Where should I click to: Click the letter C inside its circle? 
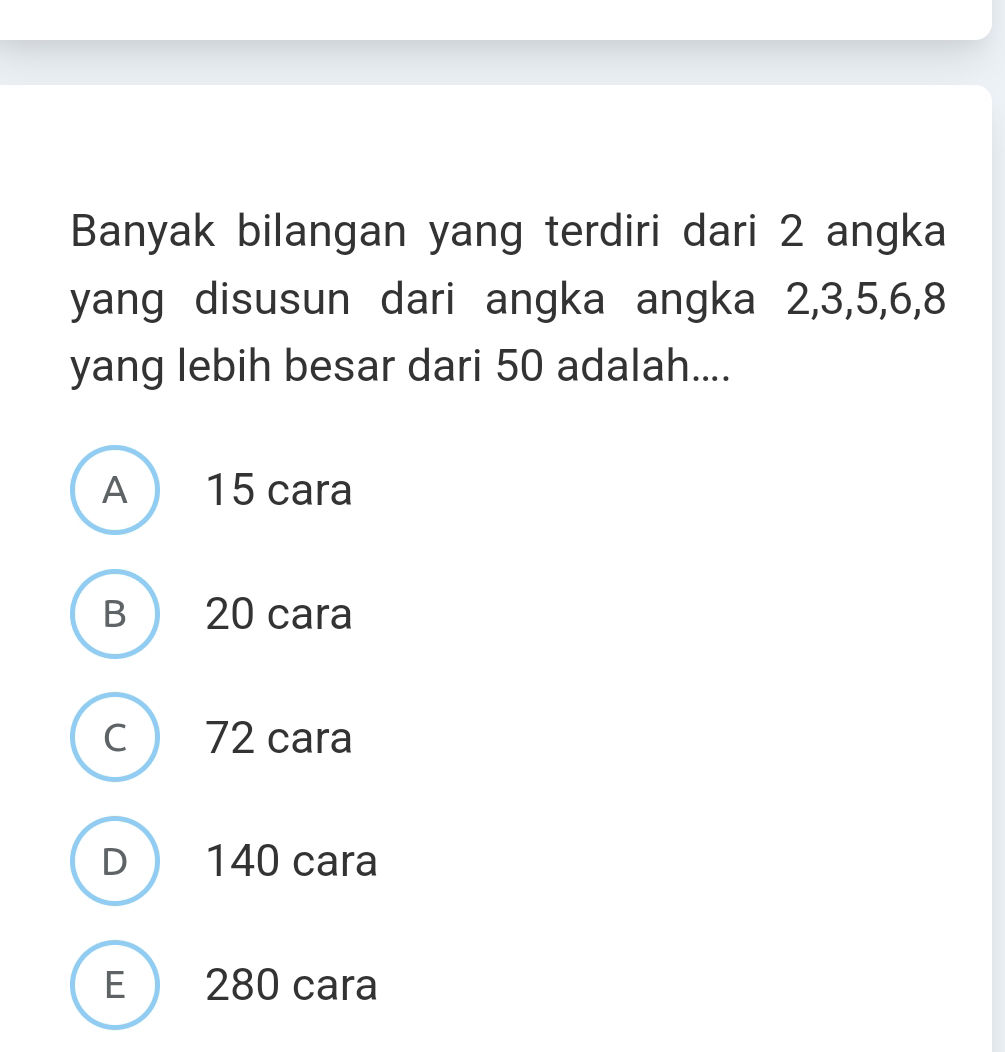coord(114,738)
